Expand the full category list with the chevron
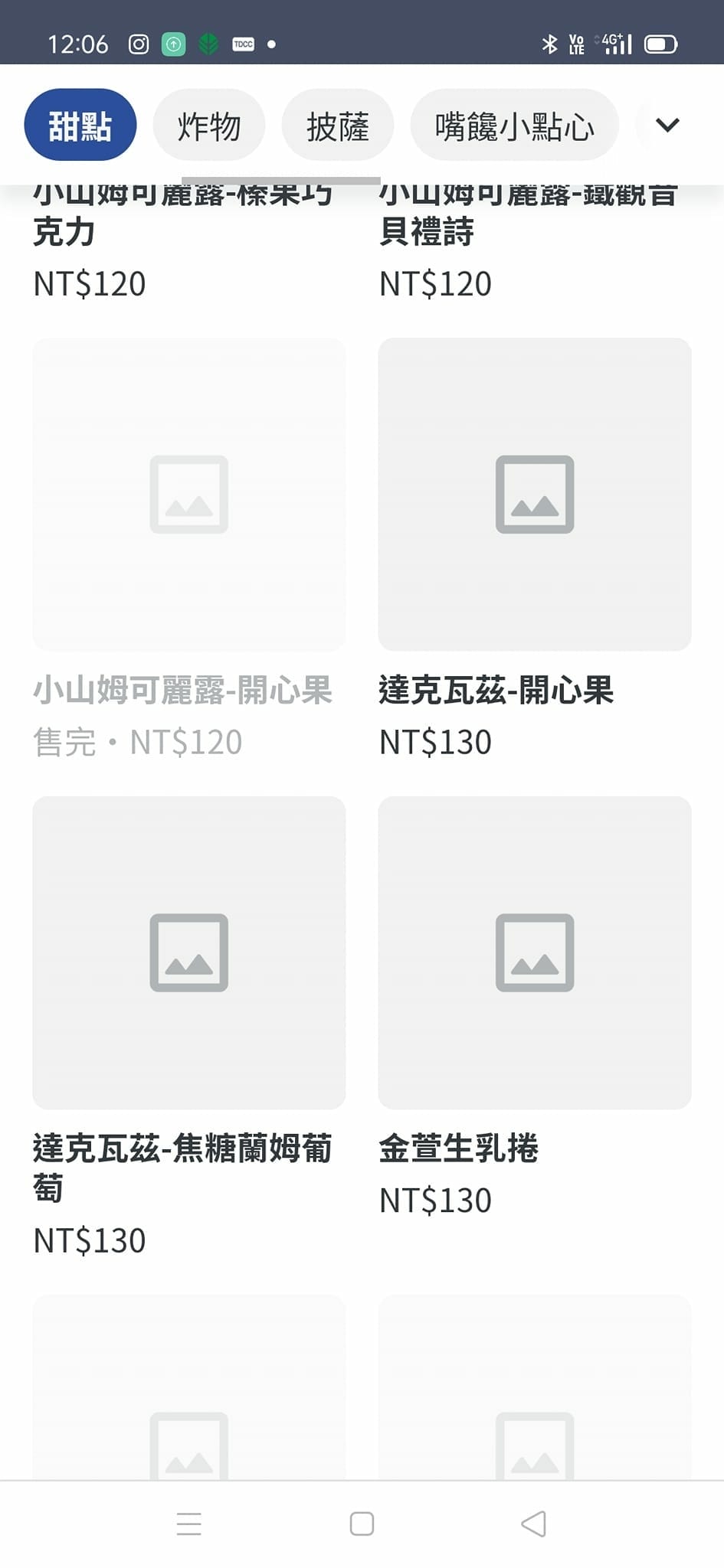724x1568 pixels. 667,124
